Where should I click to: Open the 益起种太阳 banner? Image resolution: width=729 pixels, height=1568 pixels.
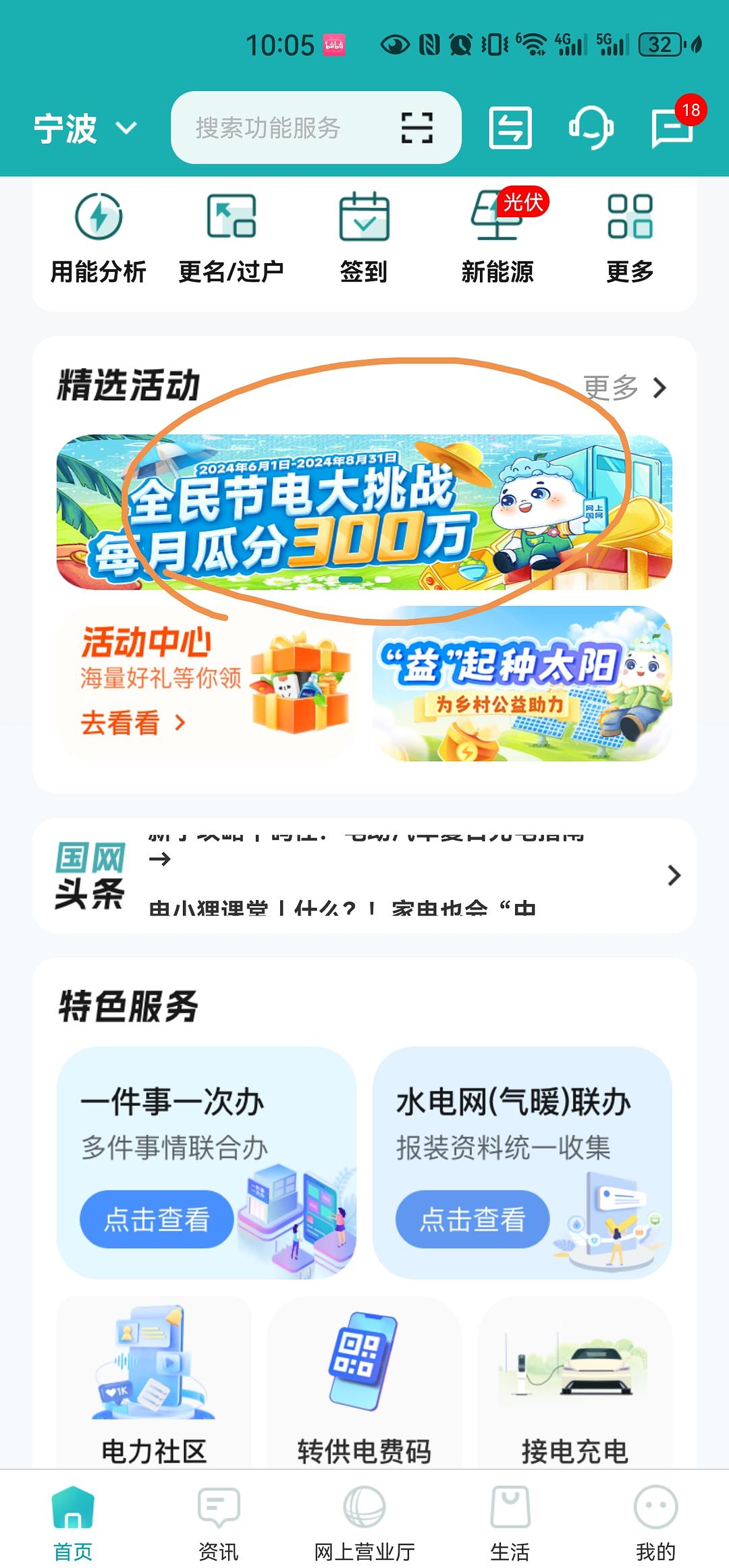[522, 683]
